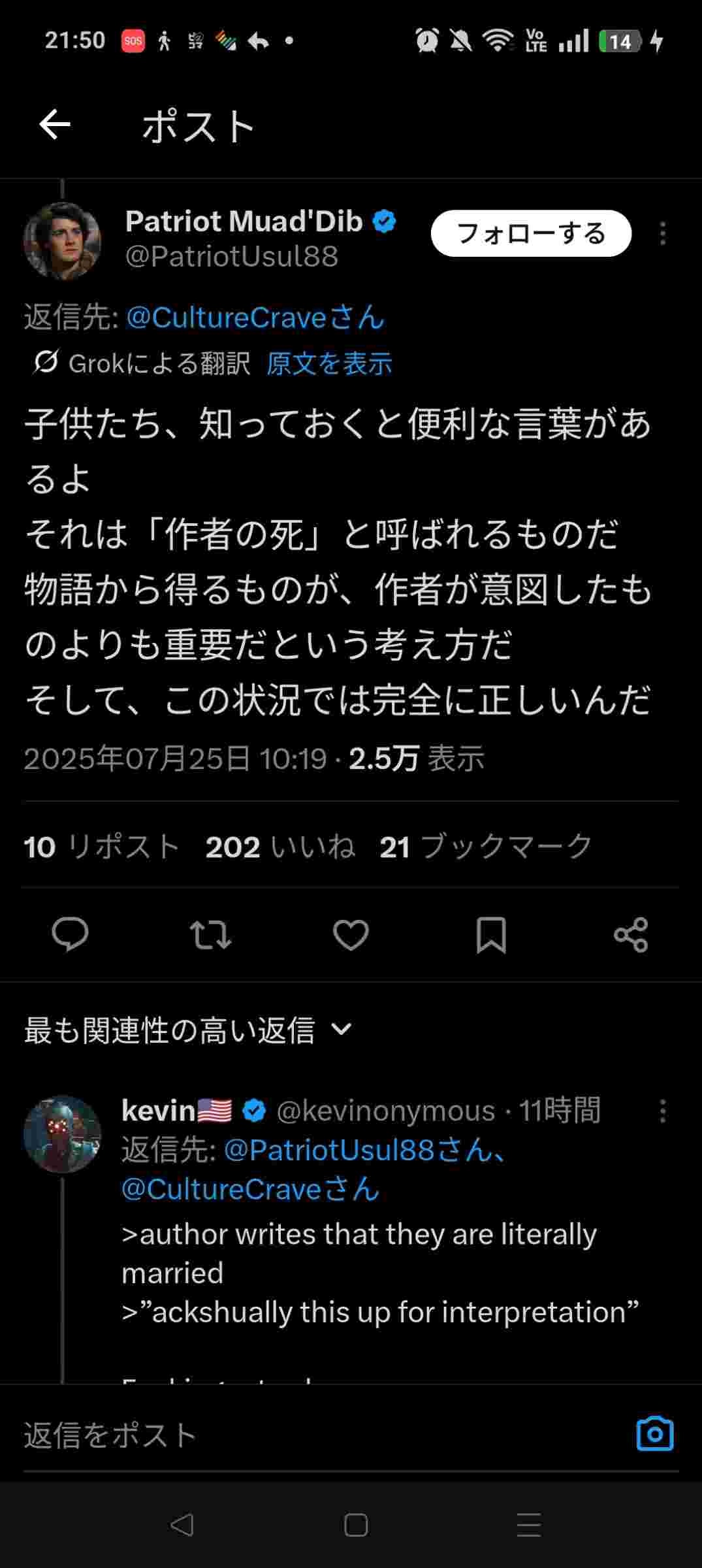Show original text via 原文を表示
This screenshot has height=1568, width=702.
pyautogui.click(x=329, y=363)
